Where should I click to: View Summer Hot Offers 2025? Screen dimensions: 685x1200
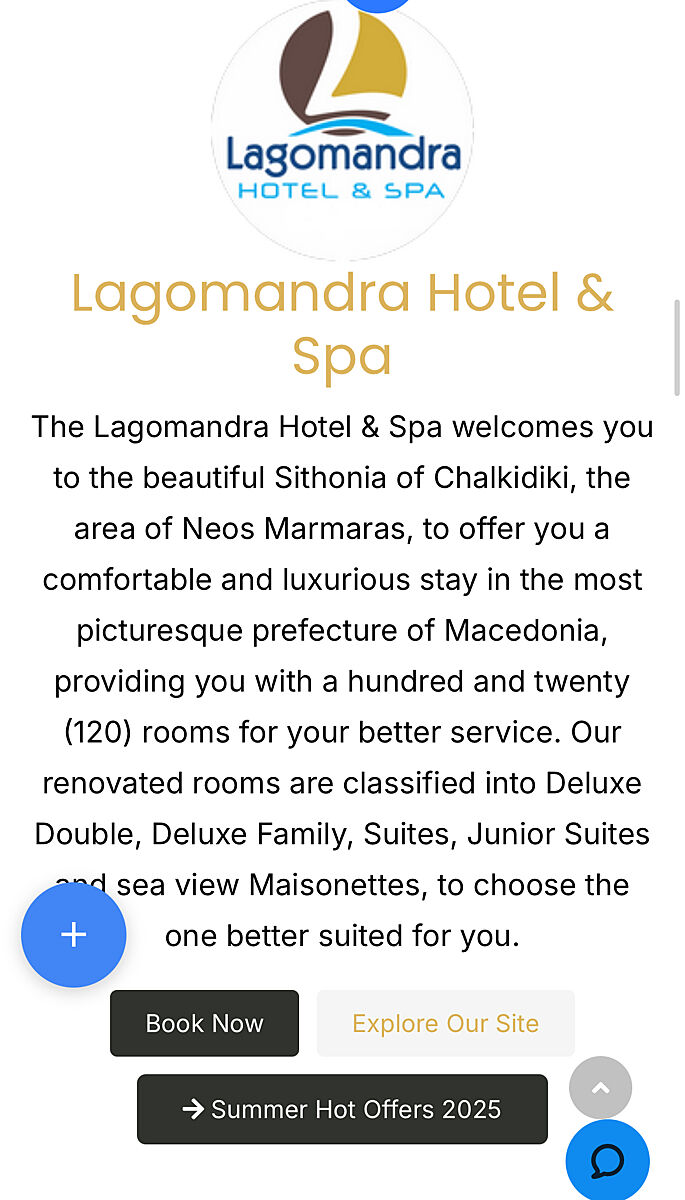tap(342, 1109)
